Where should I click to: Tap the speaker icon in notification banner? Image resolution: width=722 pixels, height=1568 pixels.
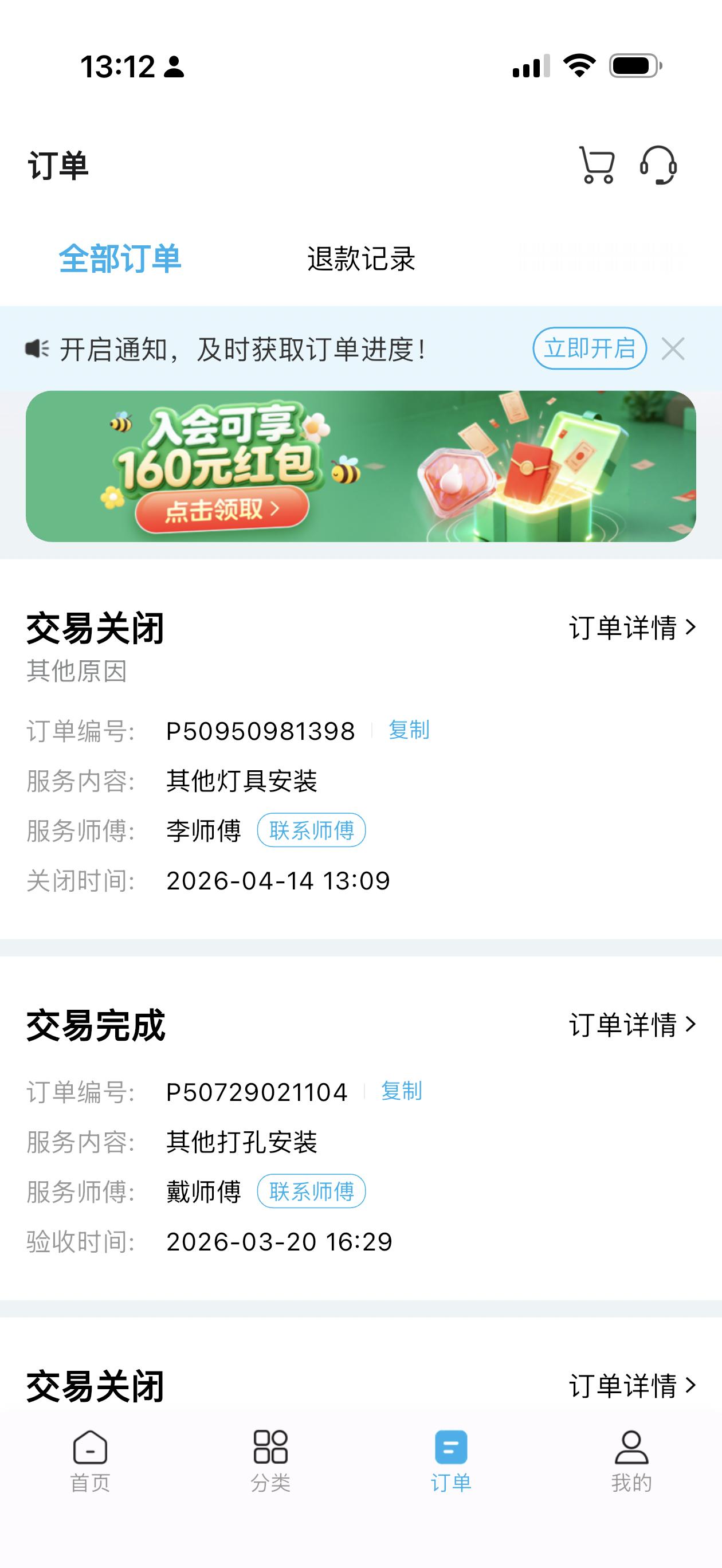pyautogui.click(x=36, y=347)
